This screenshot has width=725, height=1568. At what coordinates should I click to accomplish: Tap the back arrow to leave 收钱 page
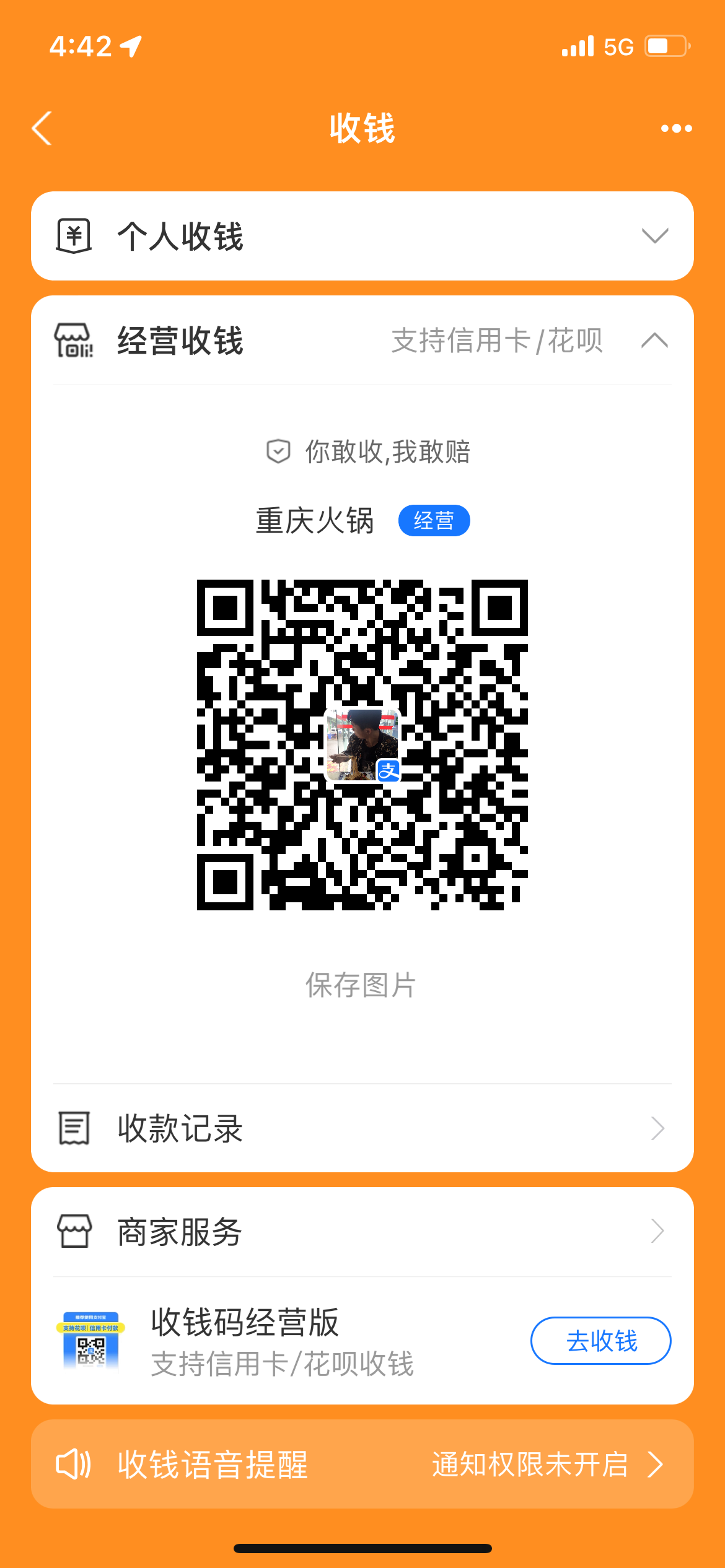coord(41,128)
